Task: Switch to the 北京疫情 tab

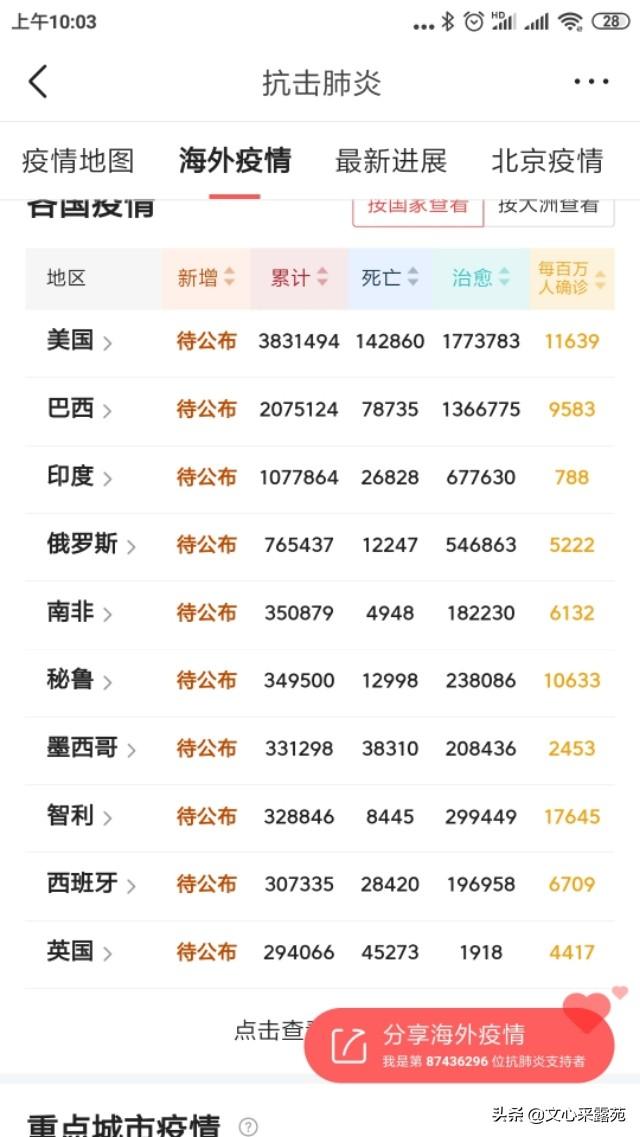Action: pyautogui.click(x=547, y=161)
